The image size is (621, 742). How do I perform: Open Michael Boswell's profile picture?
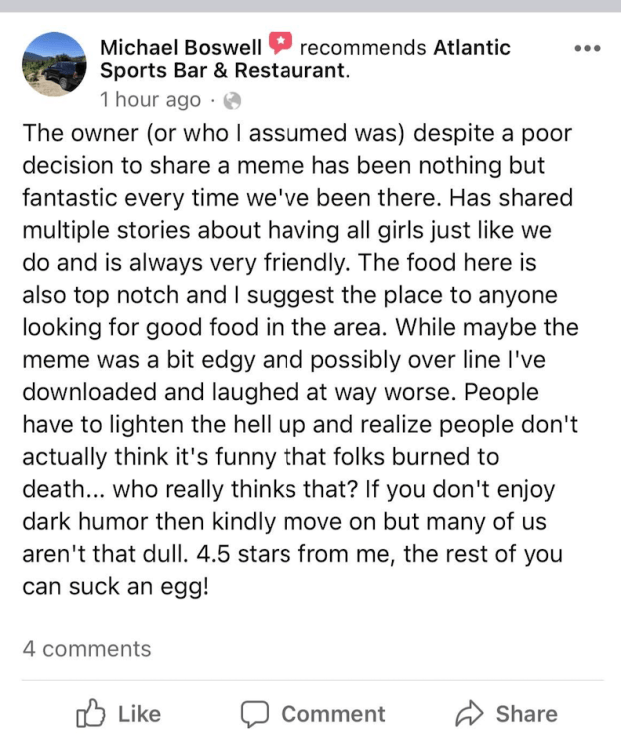click(54, 64)
